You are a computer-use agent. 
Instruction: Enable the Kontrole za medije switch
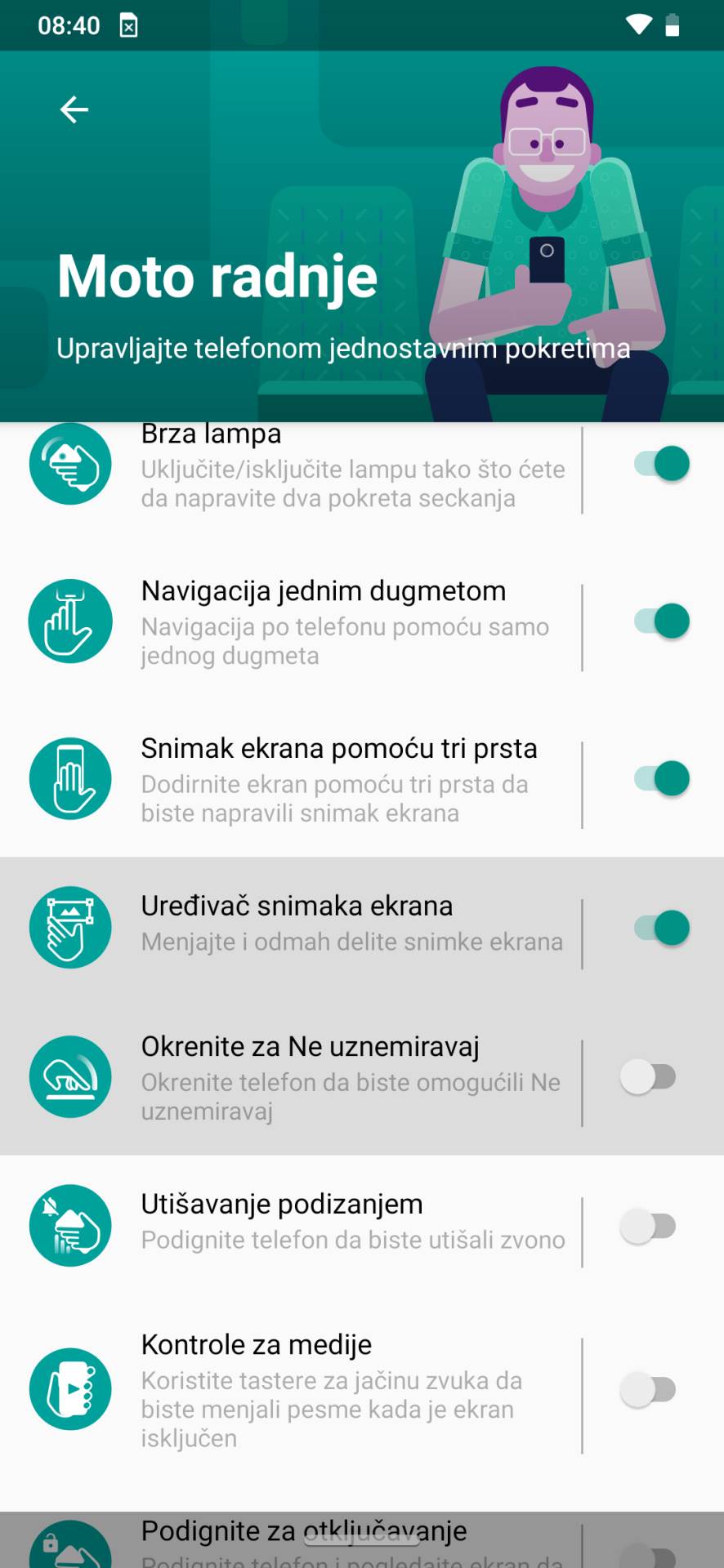(648, 1389)
